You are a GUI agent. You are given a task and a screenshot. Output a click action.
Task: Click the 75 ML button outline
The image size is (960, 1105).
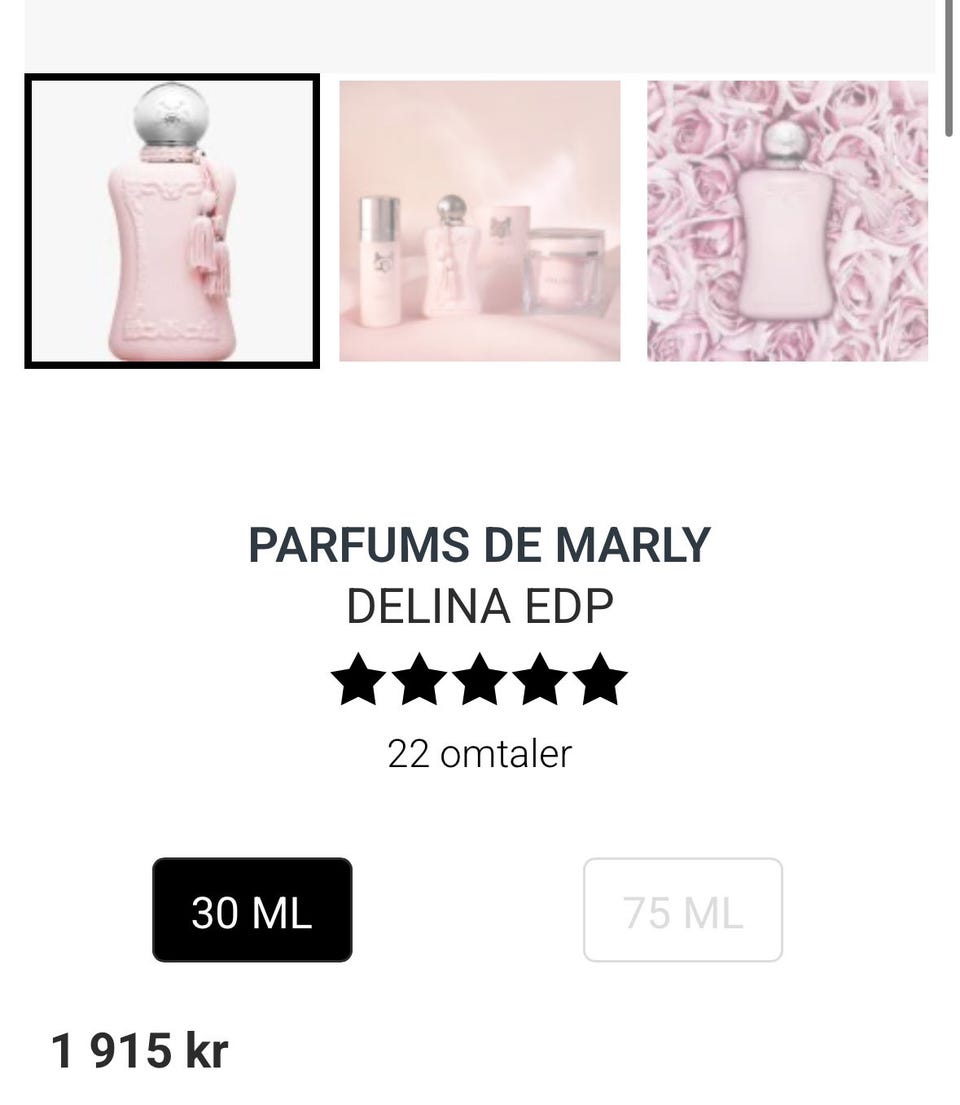[x=681, y=912]
